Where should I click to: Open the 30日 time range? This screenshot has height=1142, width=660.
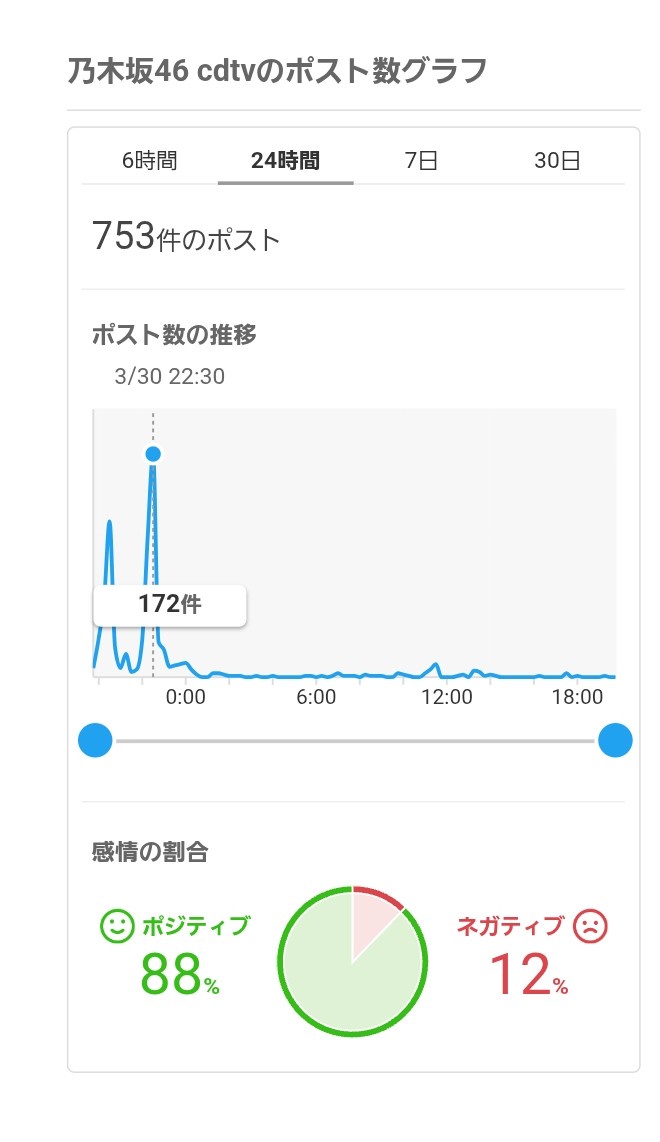pyautogui.click(x=557, y=160)
